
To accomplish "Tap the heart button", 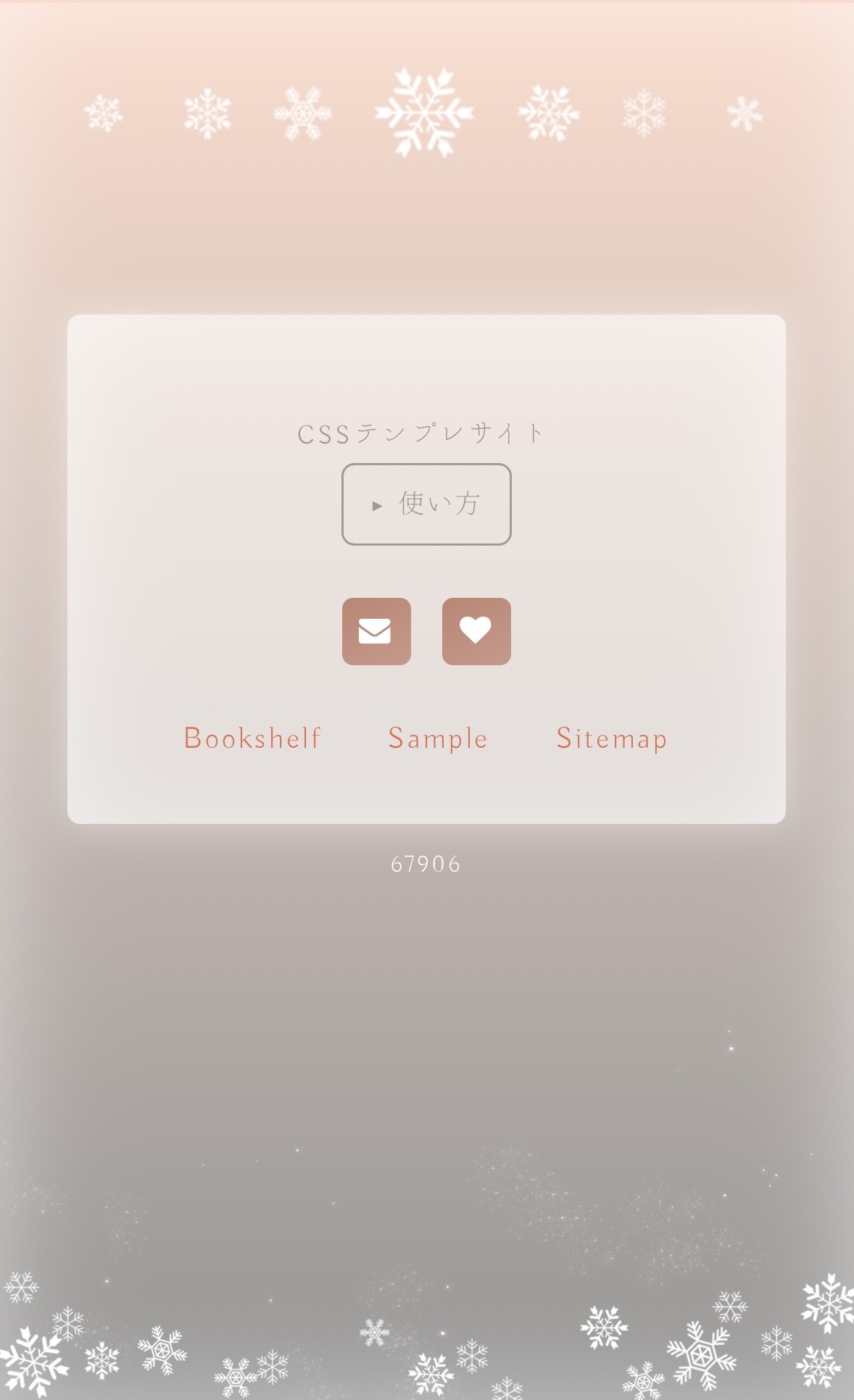I will pyautogui.click(x=476, y=631).
